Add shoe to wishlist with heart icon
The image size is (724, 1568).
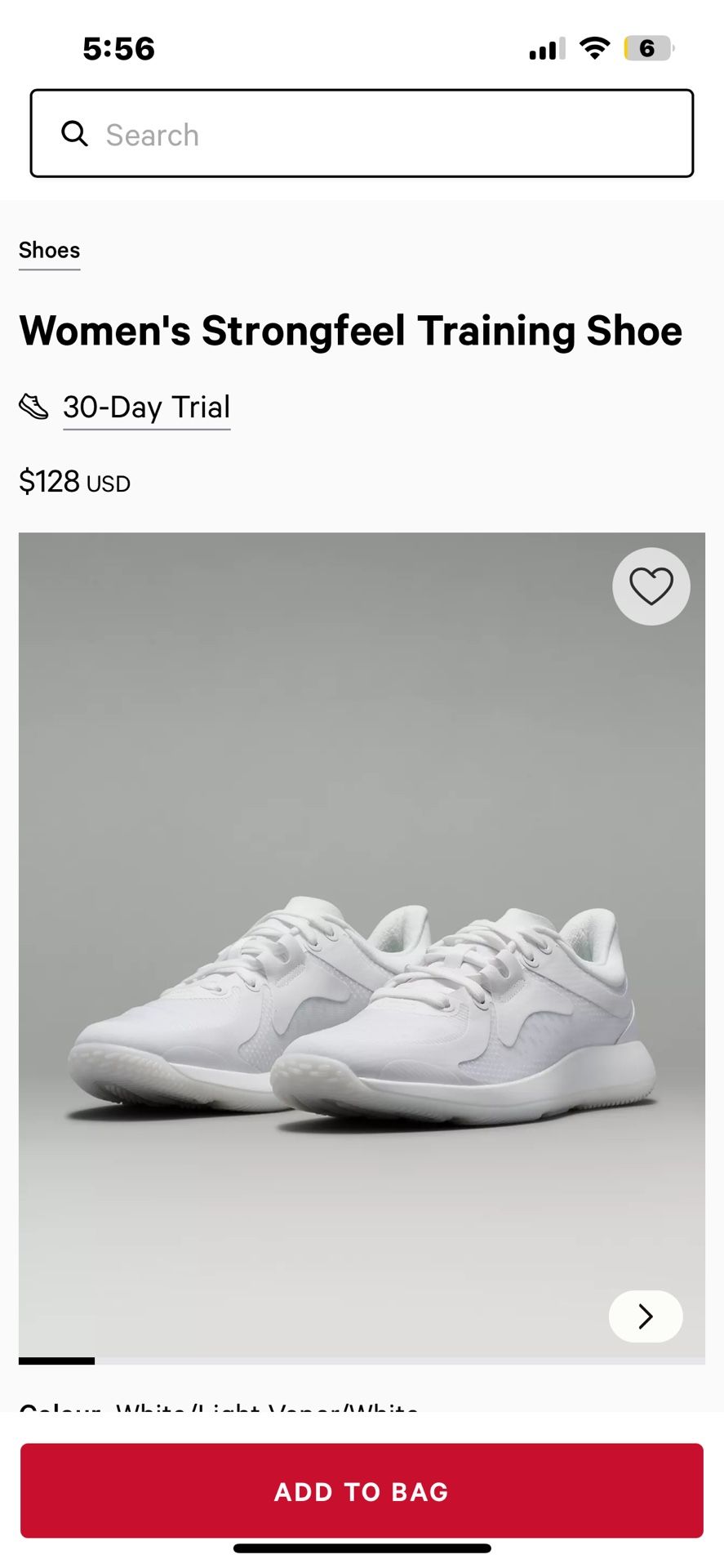[651, 586]
